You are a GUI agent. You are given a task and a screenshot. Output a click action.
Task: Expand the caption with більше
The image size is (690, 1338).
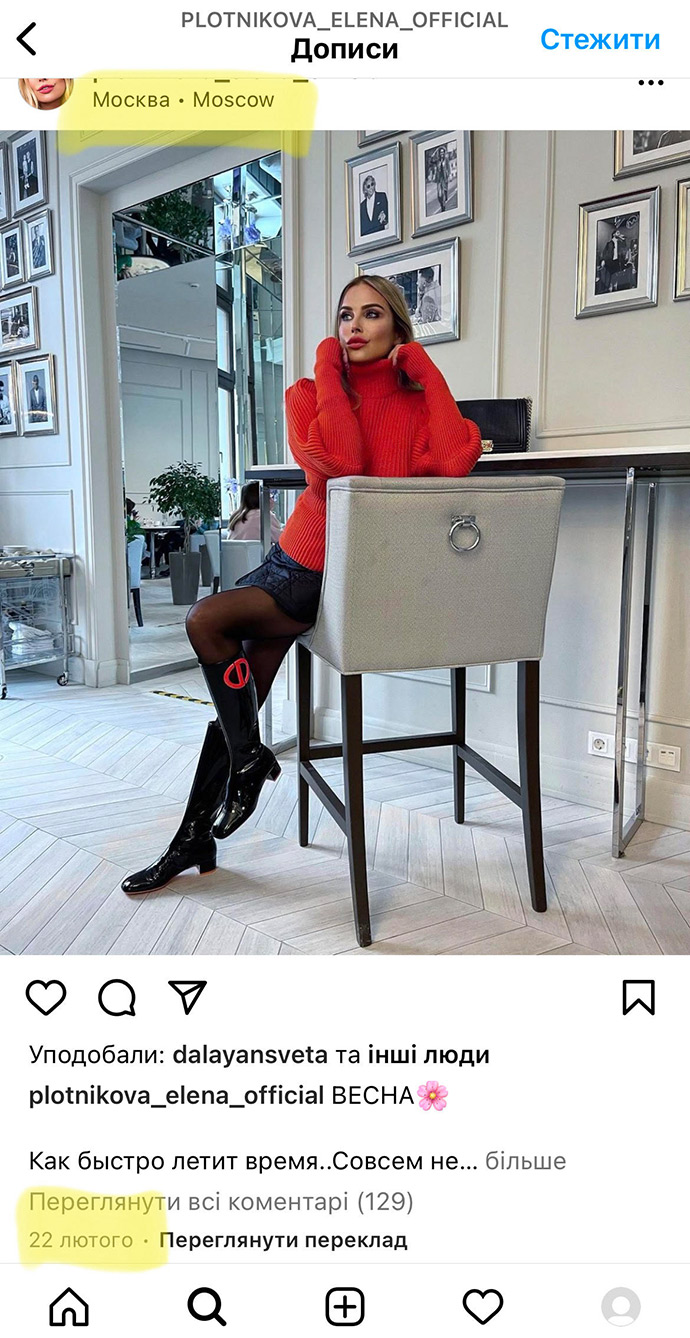click(525, 1161)
